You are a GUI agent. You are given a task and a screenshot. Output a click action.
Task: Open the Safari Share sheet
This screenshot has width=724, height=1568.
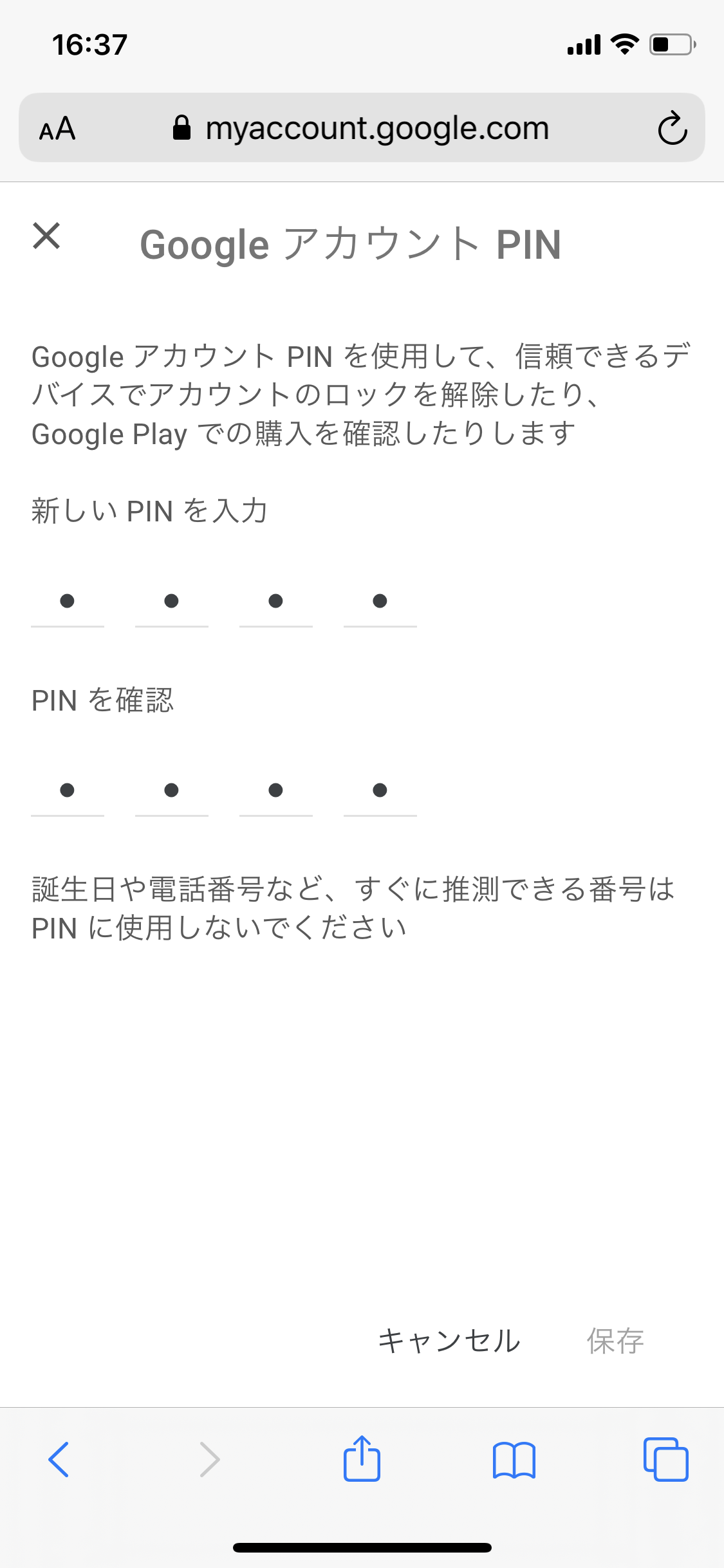click(x=362, y=1459)
